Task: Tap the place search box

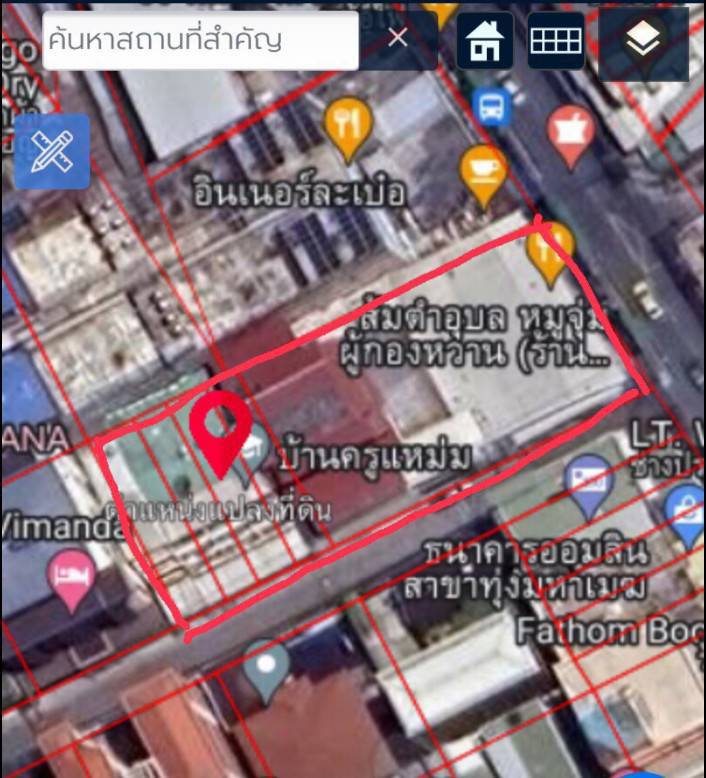Action: coord(200,40)
